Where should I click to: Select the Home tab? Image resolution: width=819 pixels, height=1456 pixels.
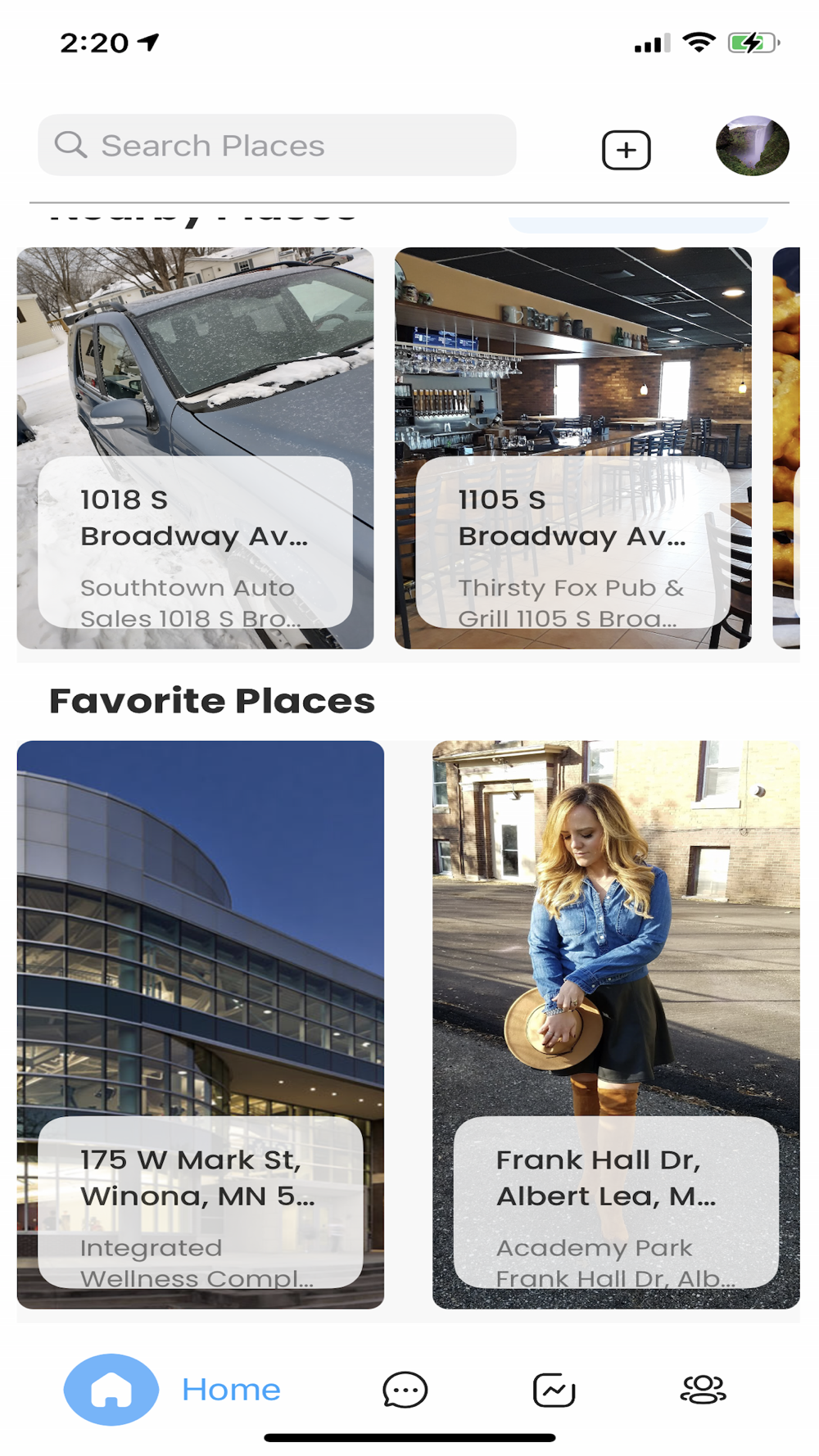(173, 1390)
